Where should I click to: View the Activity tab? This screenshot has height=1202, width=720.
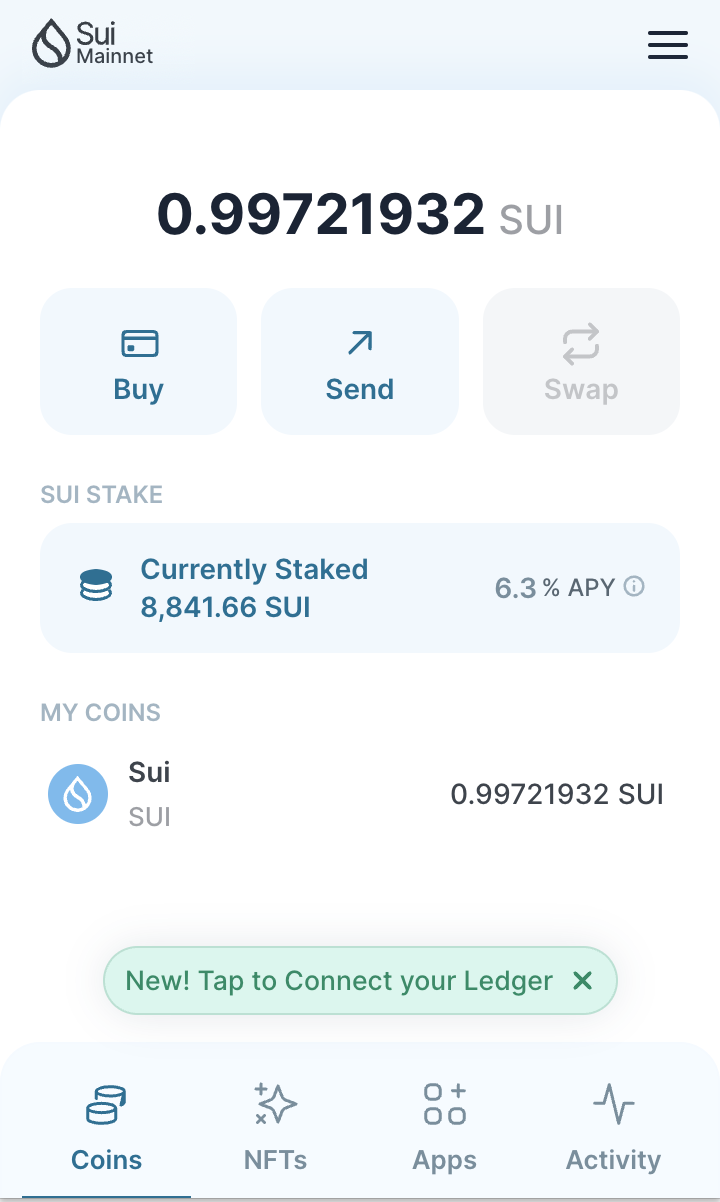point(613,1126)
